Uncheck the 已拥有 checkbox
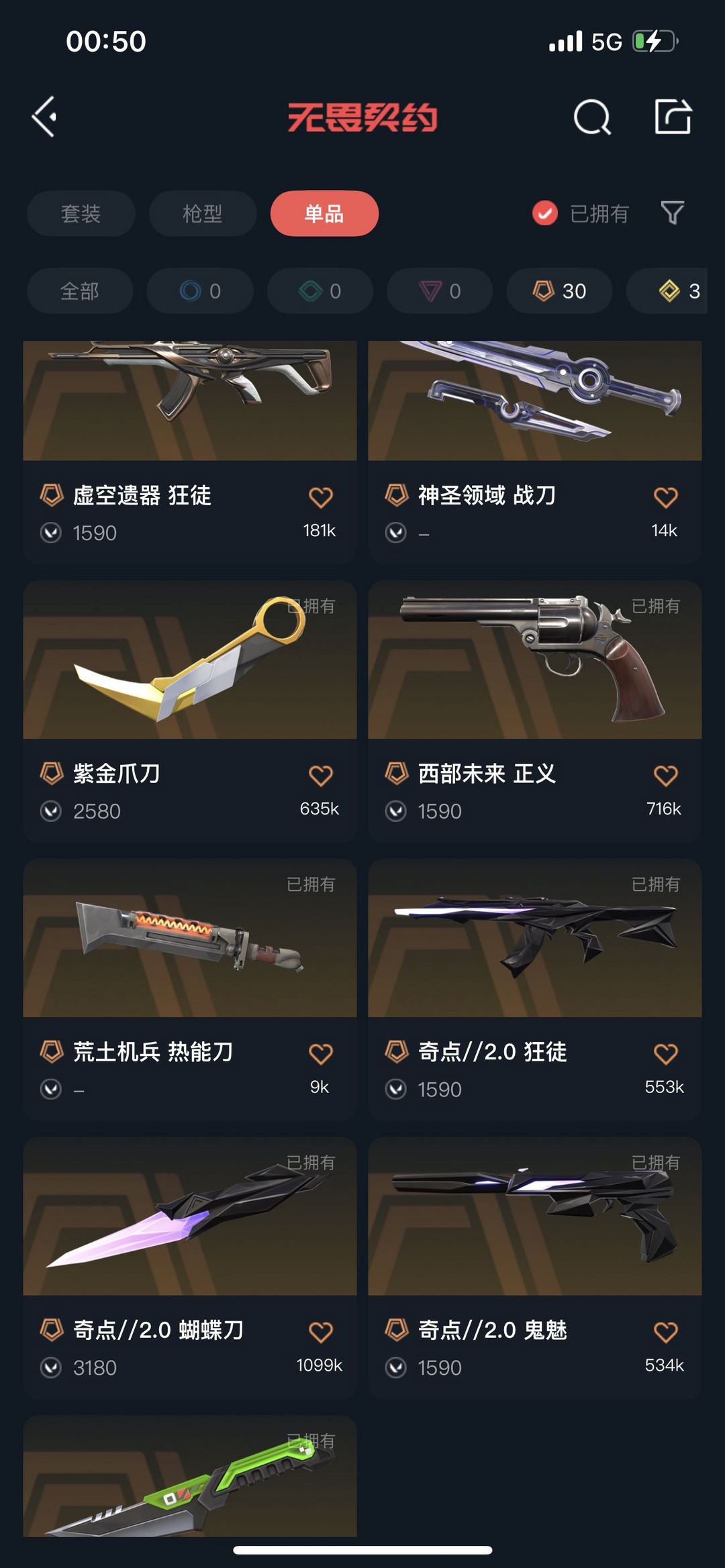Image resolution: width=725 pixels, height=1568 pixels. (x=544, y=213)
